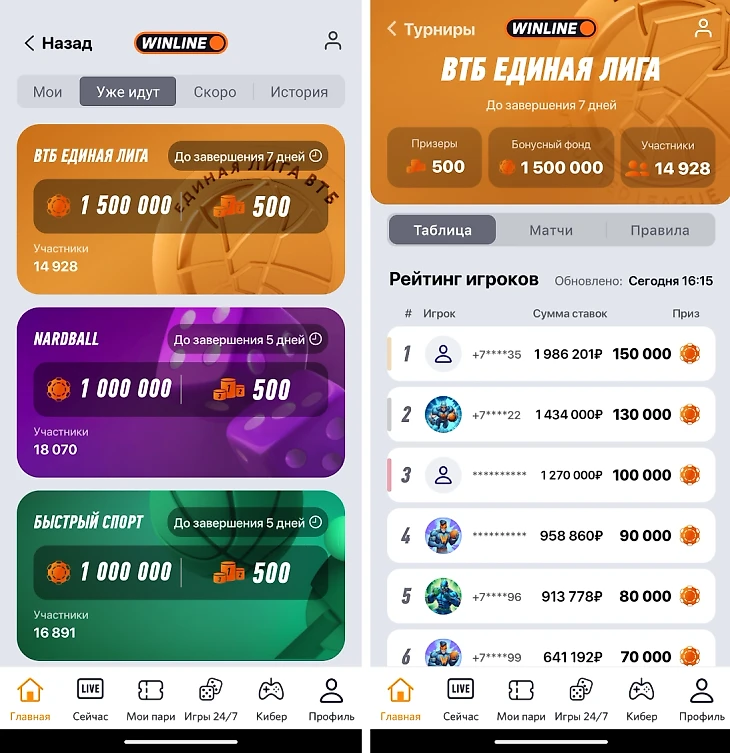730x753 pixels.
Task: Open the profile icon beside the Назад header
Action: [333, 41]
